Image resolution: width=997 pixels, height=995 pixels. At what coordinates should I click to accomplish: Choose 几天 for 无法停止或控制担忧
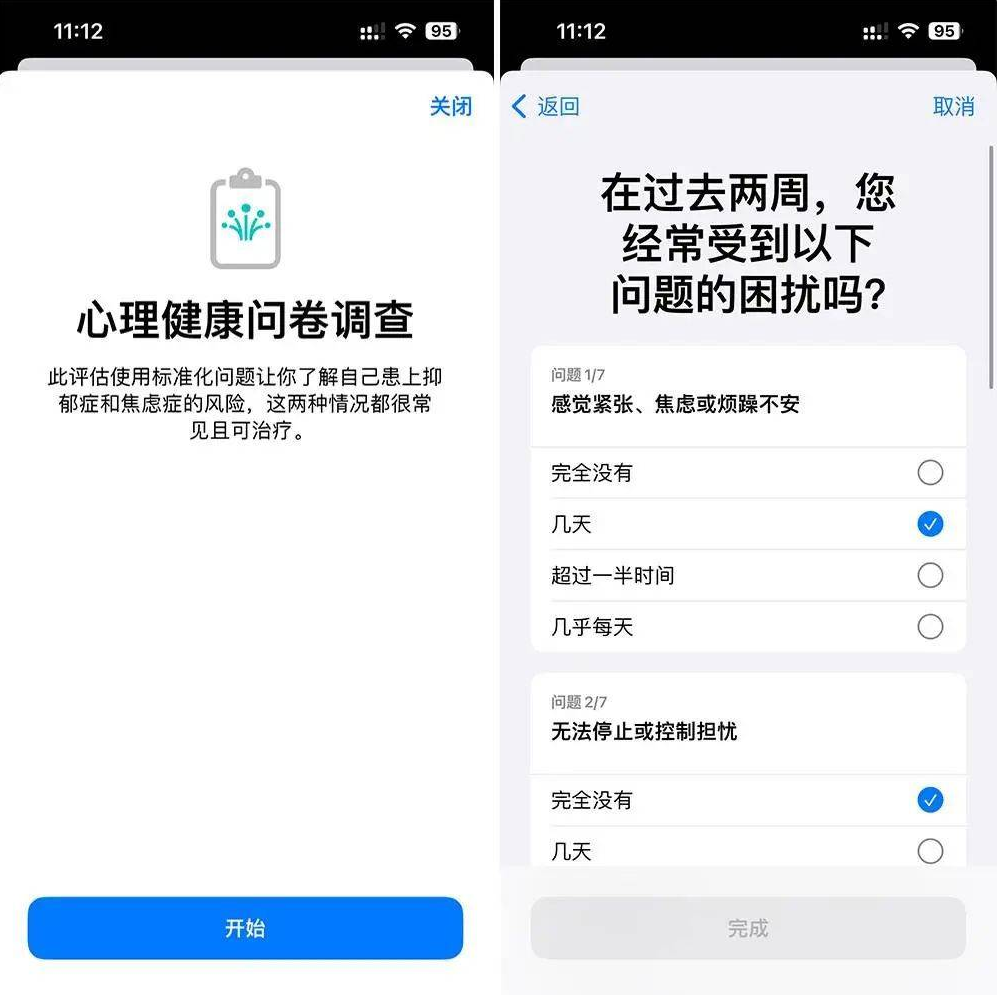coord(929,851)
